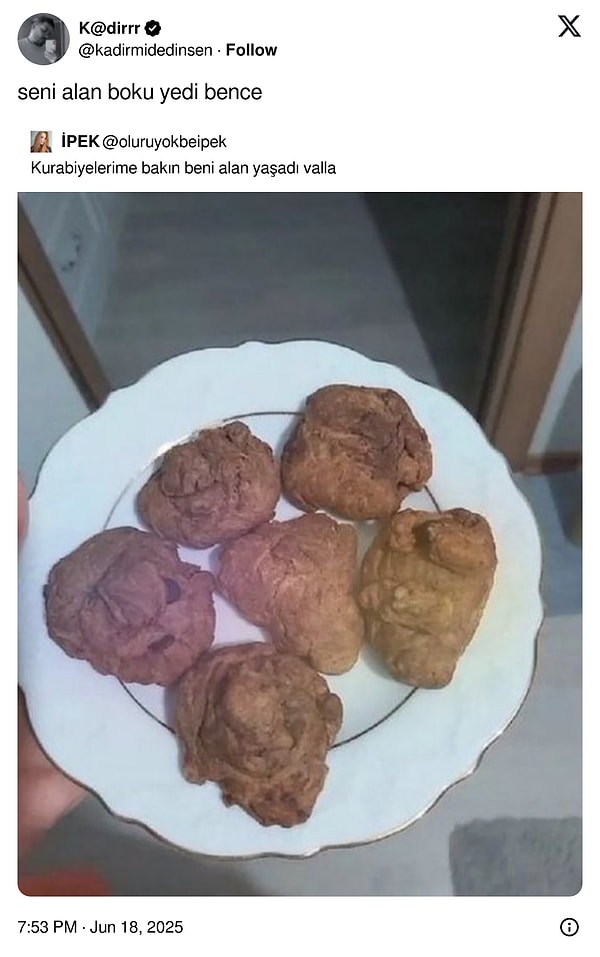Open the quoted tweet by İPEK
This screenshot has height=957, width=600.
[x=183, y=168]
